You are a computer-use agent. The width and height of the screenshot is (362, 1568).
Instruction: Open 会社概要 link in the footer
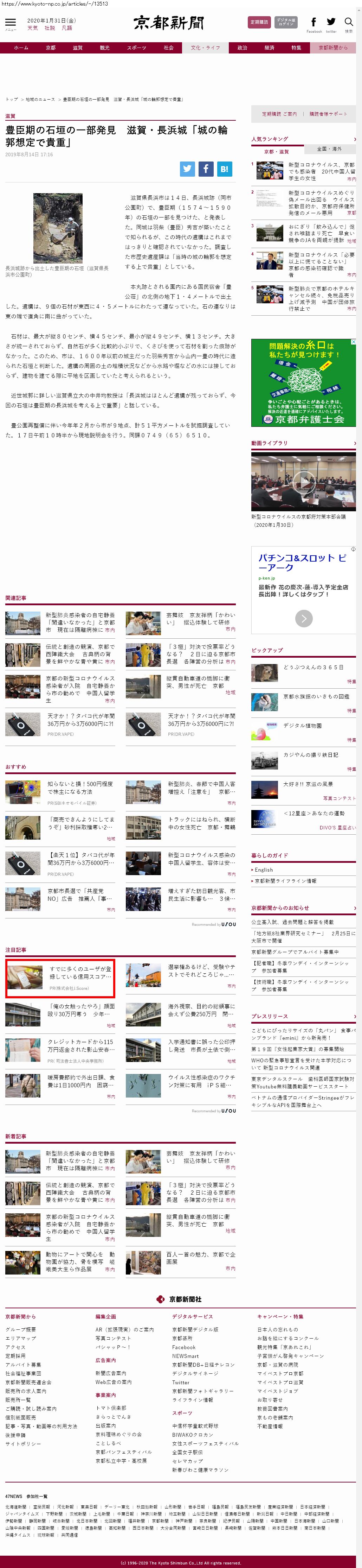[21, 1330]
